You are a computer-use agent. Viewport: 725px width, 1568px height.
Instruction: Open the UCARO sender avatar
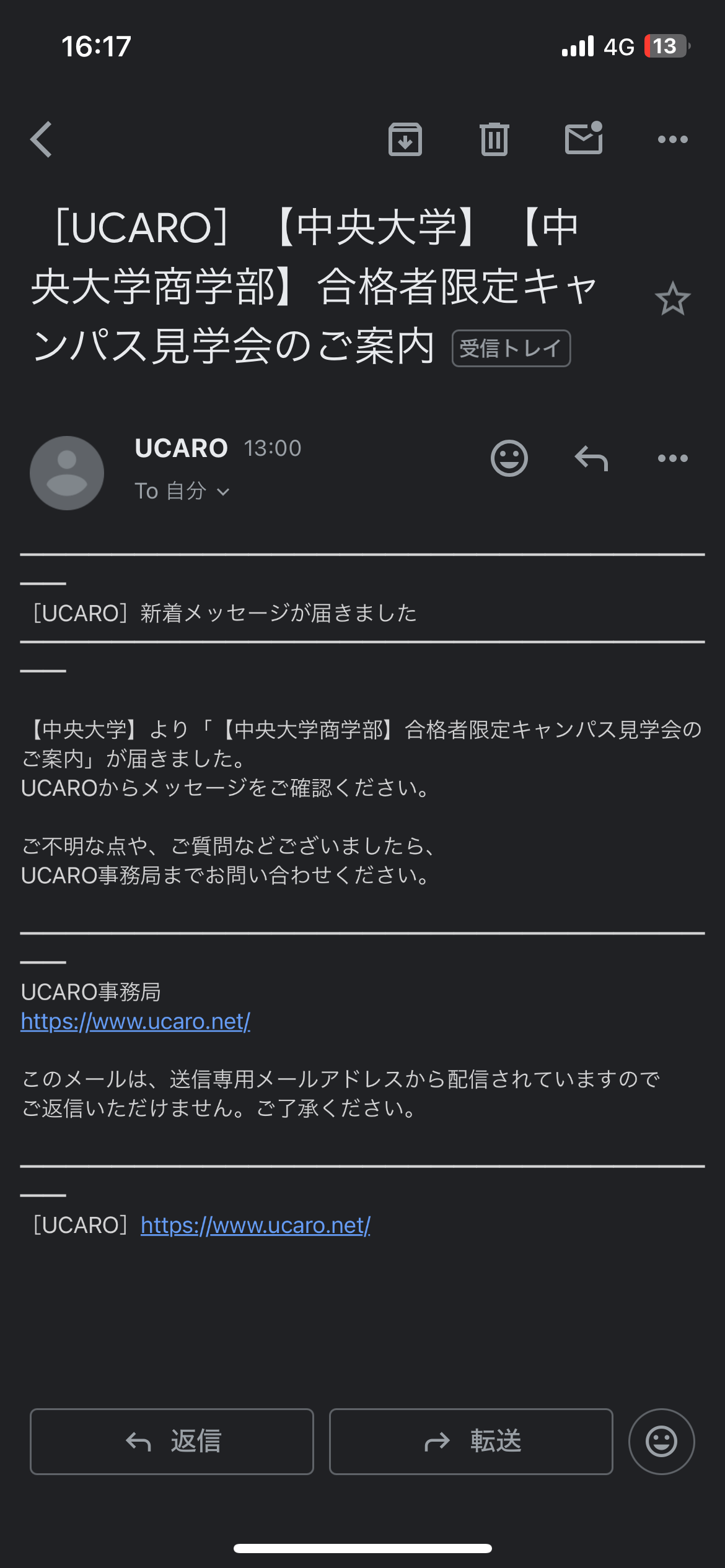[67, 473]
